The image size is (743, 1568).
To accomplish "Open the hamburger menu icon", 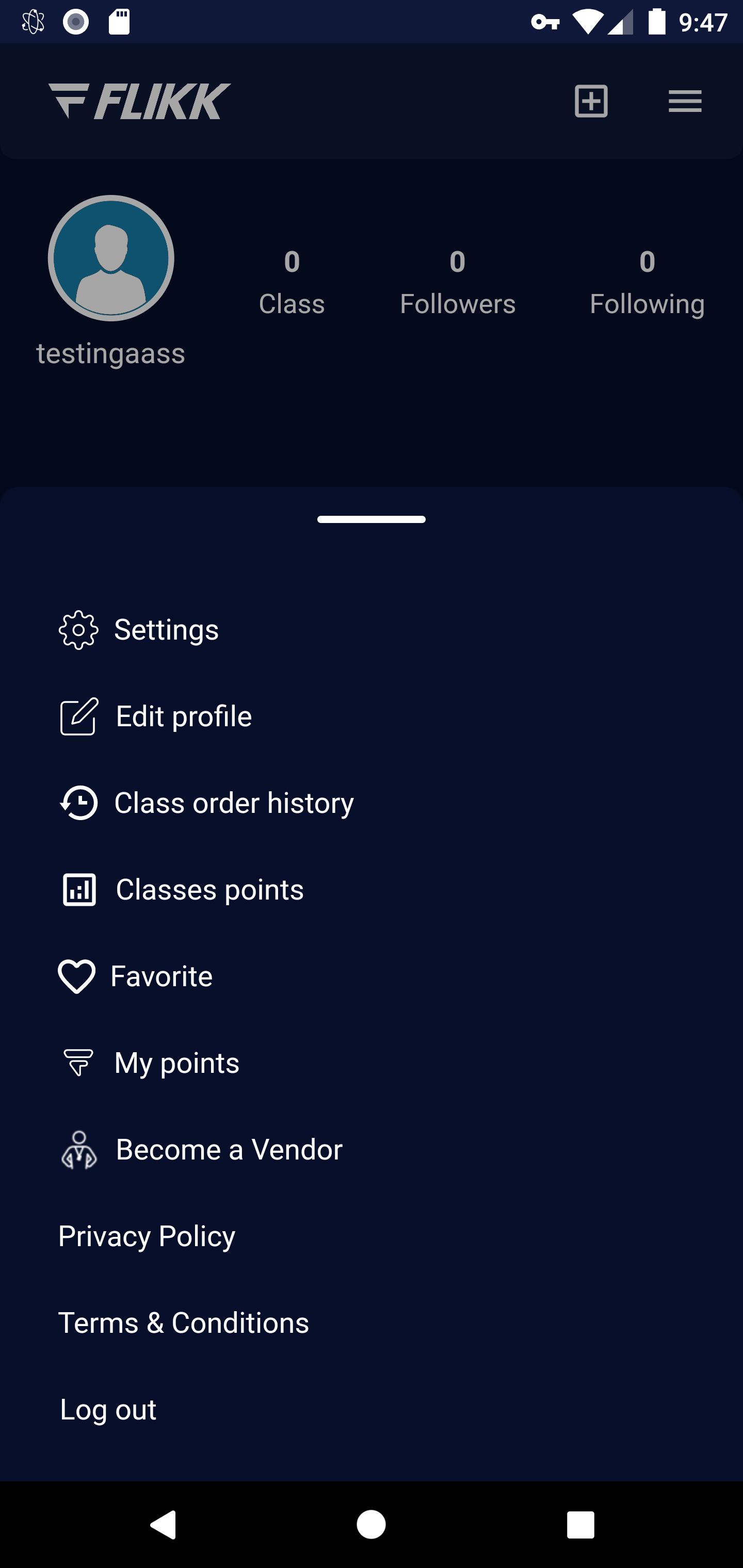I will coord(685,101).
